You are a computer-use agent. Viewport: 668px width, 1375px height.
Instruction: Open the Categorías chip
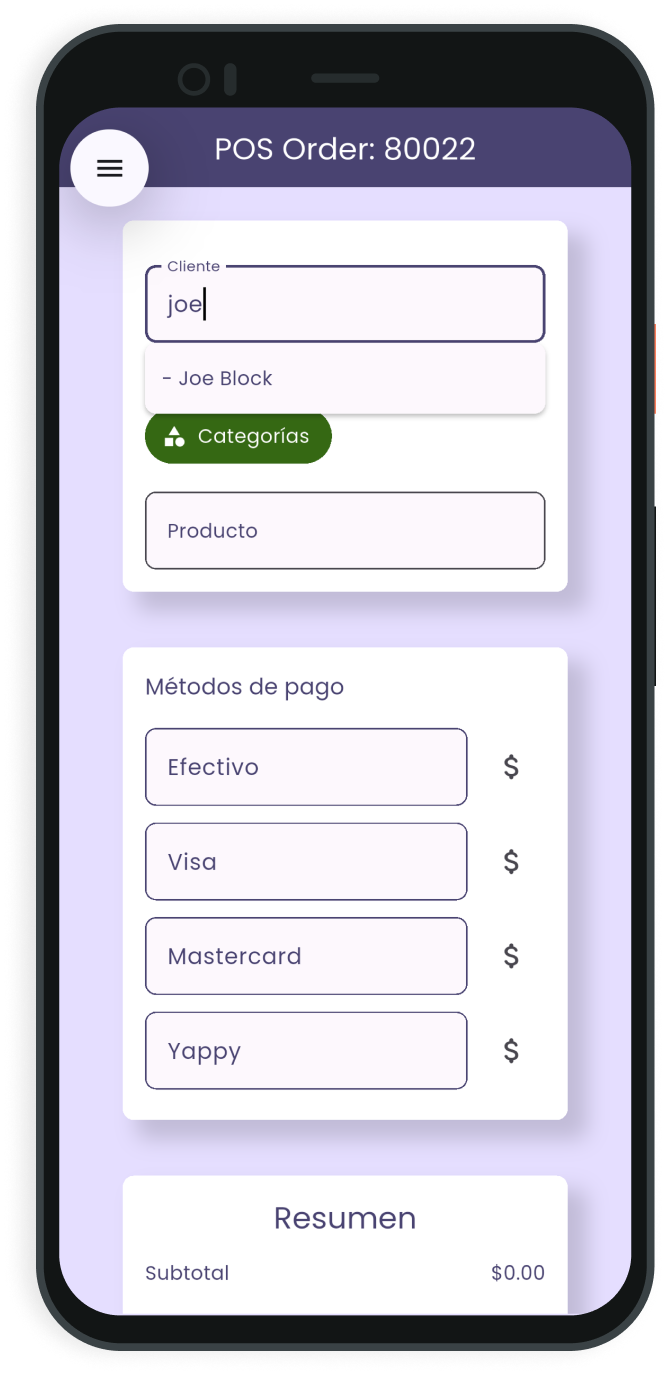(x=238, y=437)
